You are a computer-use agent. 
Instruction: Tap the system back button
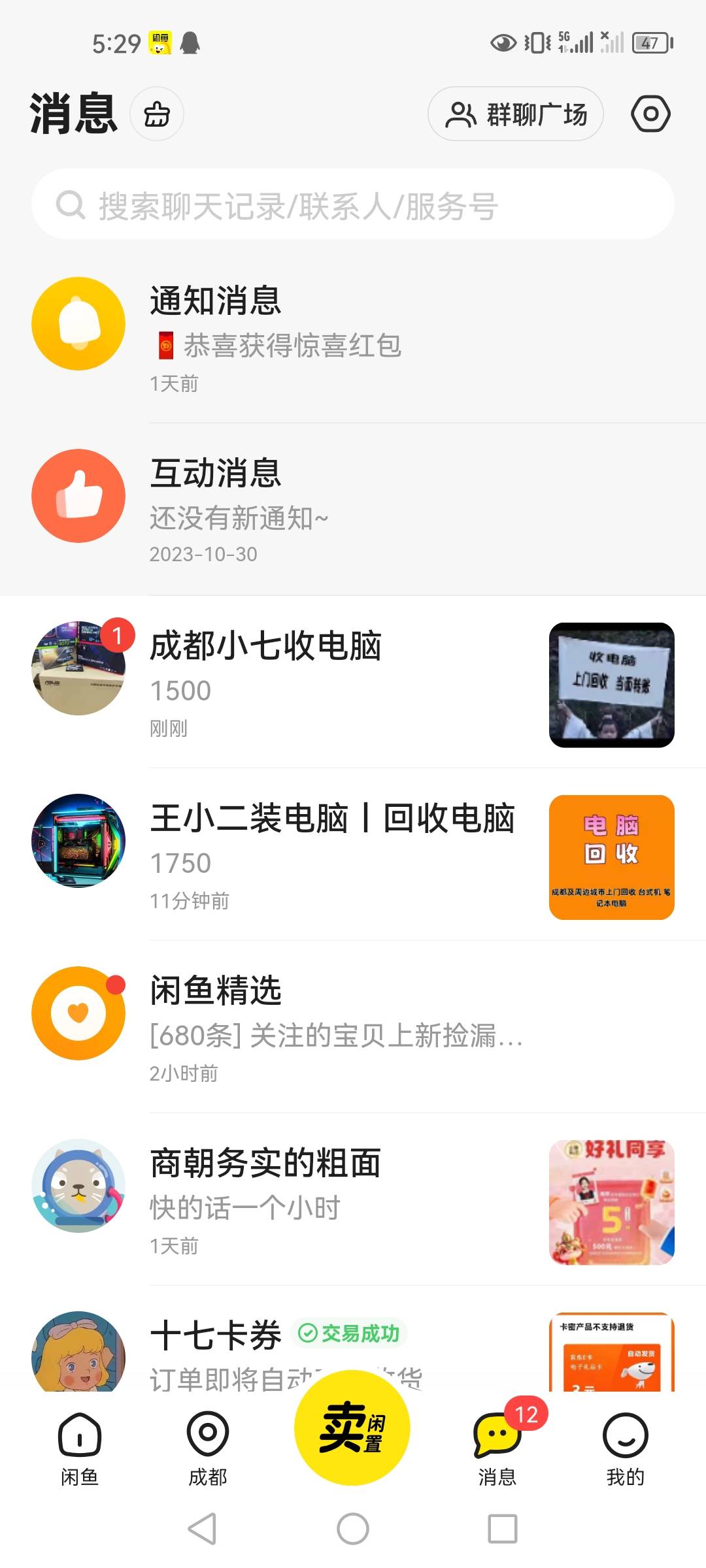[x=202, y=1529]
